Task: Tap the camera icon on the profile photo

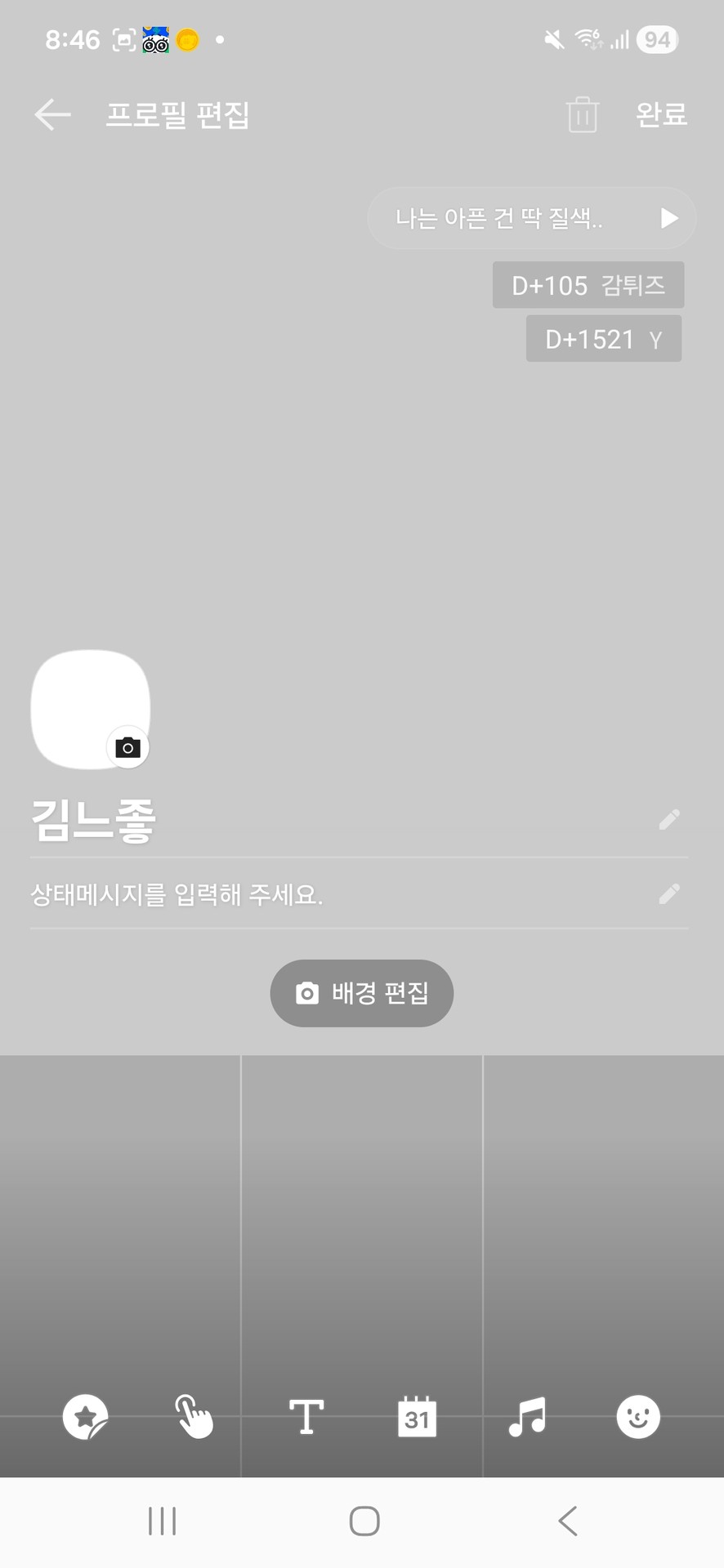Action: click(127, 747)
